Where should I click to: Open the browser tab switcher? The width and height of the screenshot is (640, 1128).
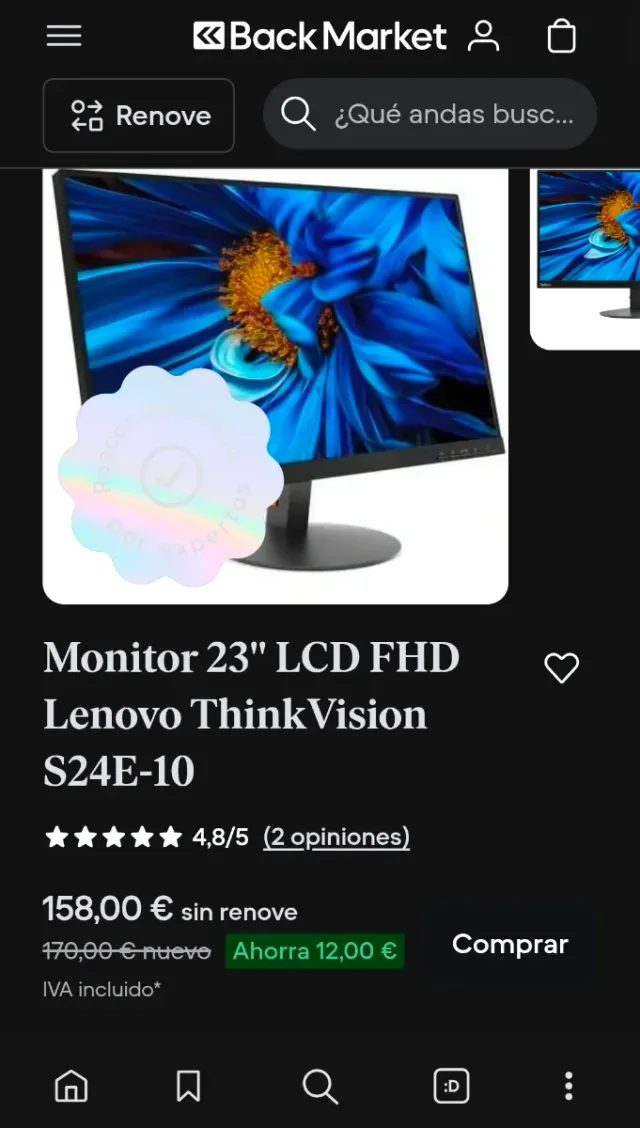tap(451, 1085)
